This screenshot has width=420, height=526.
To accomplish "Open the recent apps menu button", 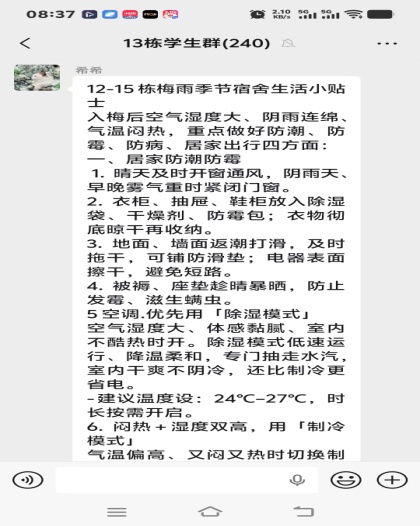I will click(117, 512).
